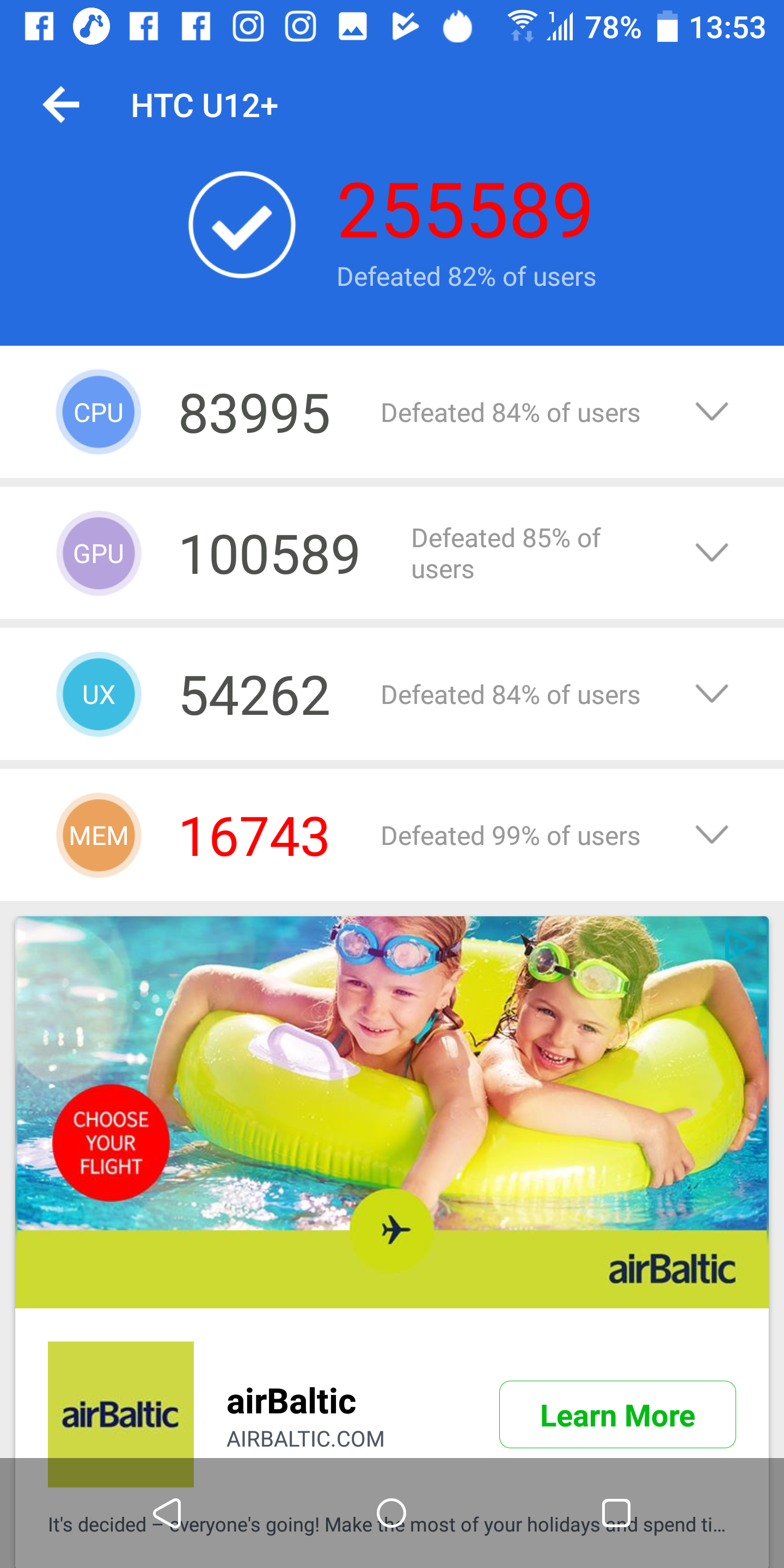Expand the GPU score details
Image resolution: width=784 pixels, height=1568 pixels.
[711, 553]
